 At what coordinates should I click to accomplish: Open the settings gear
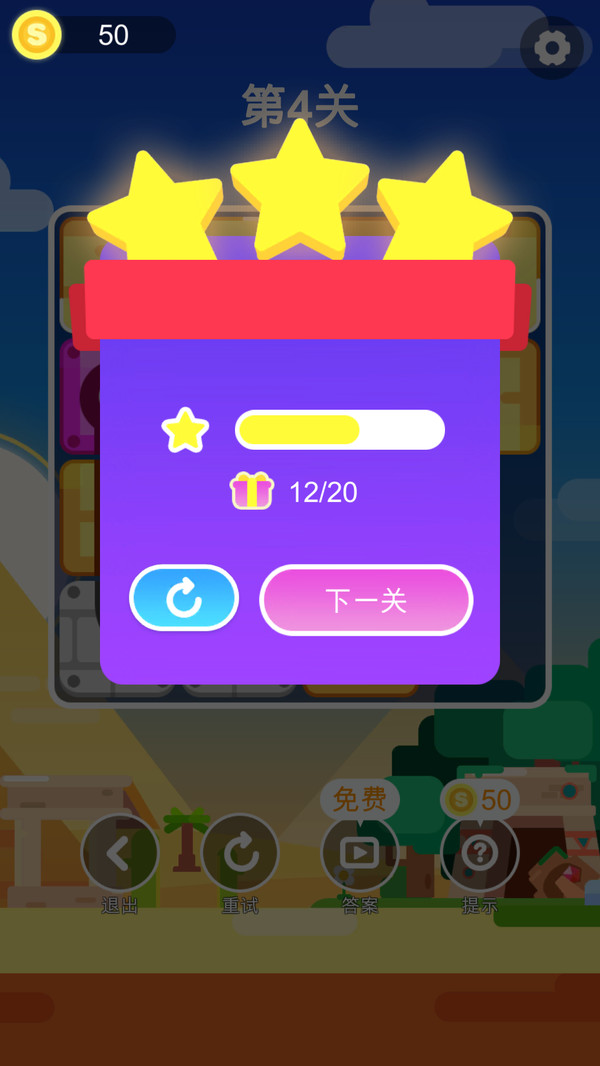click(x=552, y=47)
